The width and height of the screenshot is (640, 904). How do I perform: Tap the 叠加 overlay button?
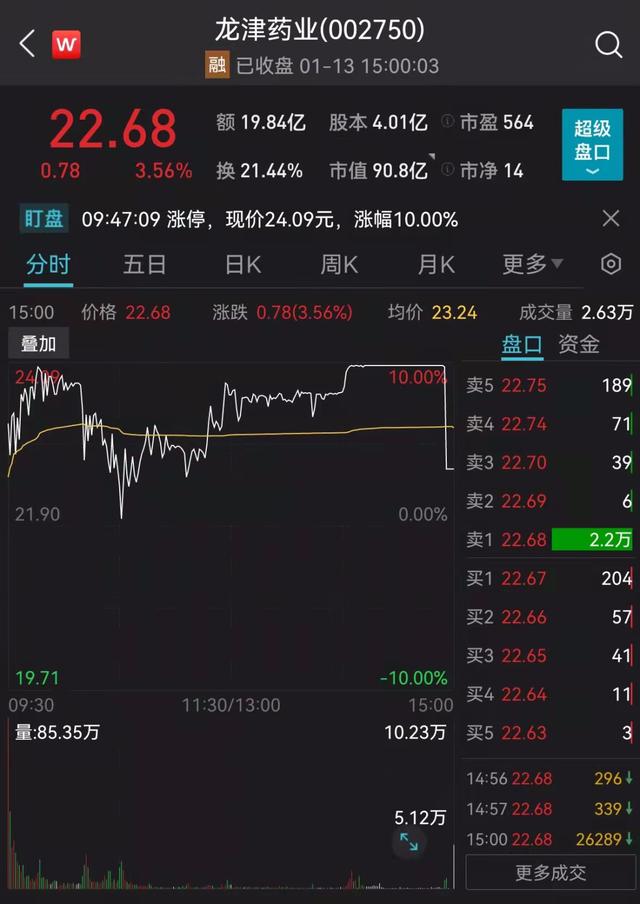pos(39,345)
